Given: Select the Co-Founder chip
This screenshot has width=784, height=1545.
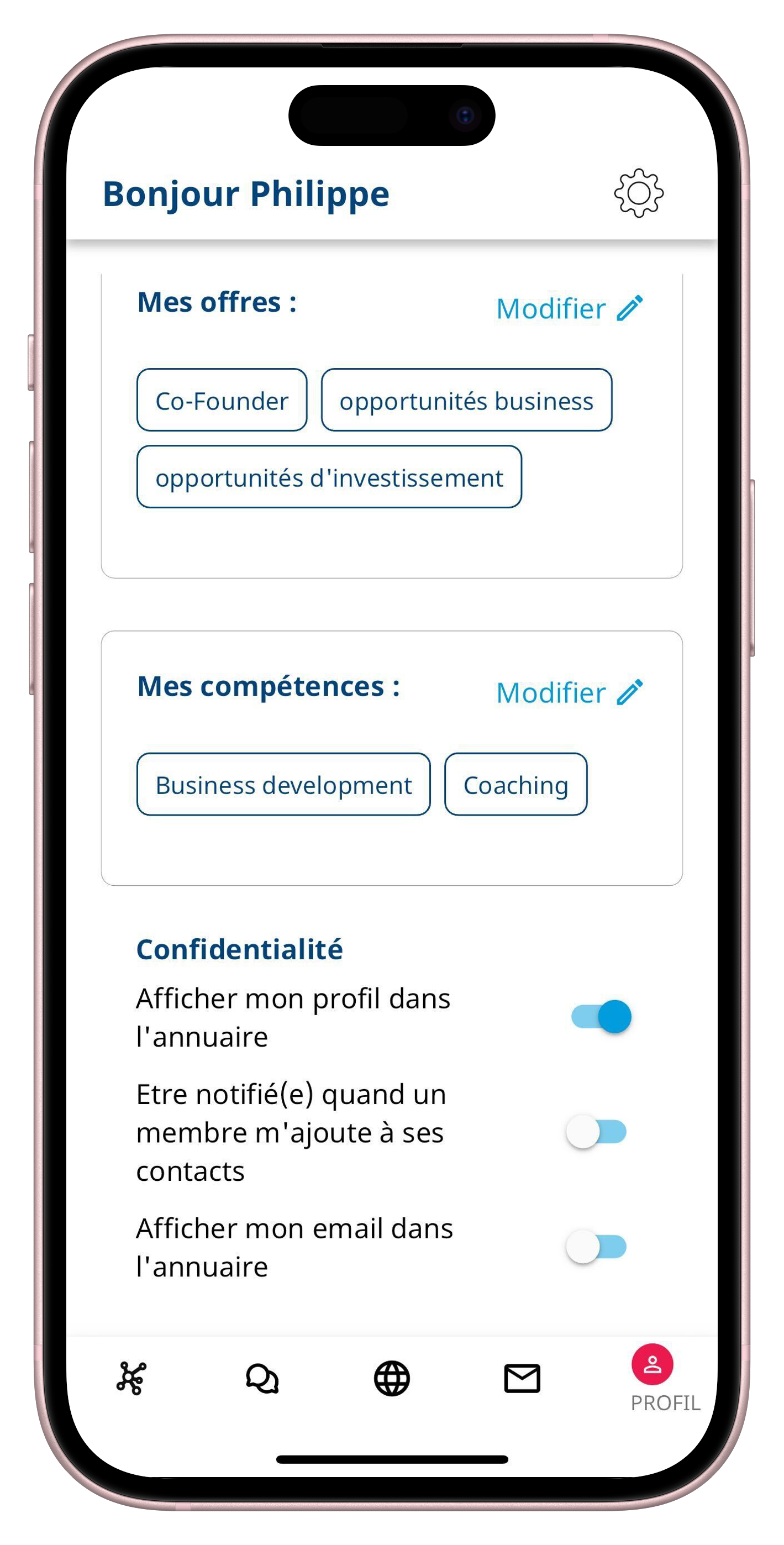Looking at the screenshot, I should [222, 400].
